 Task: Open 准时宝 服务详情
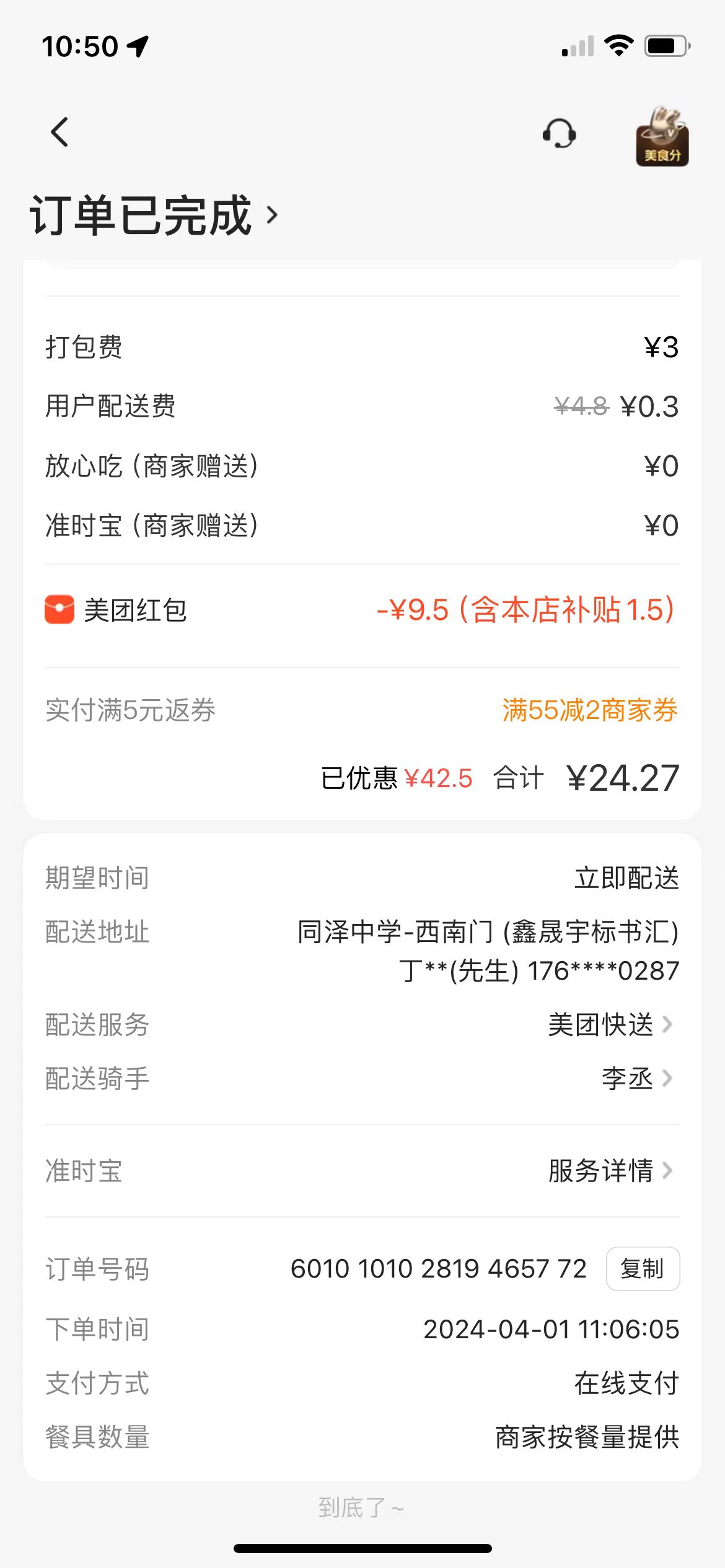pos(610,1171)
